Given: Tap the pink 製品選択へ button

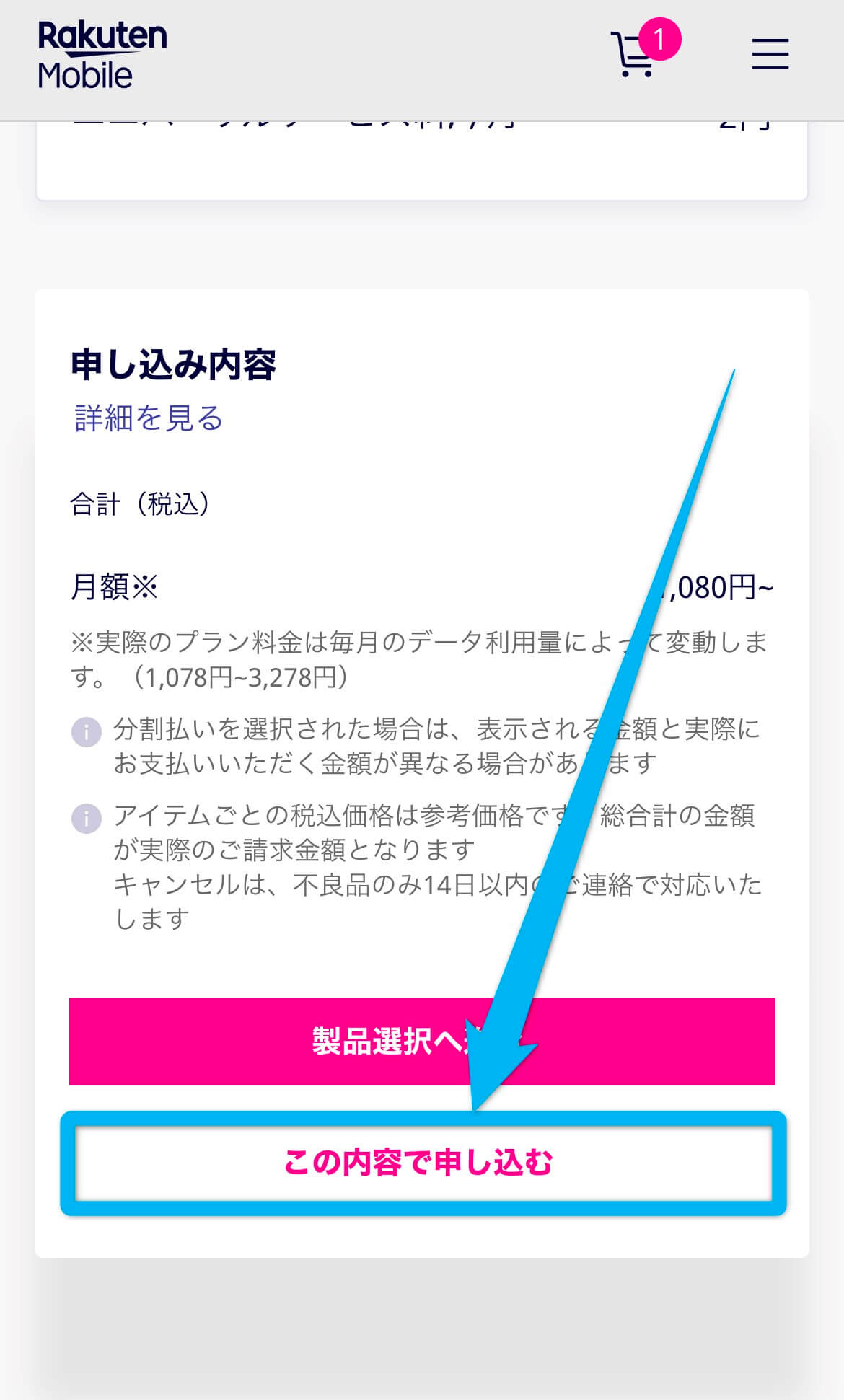Looking at the screenshot, I should tap(422, 1041).
